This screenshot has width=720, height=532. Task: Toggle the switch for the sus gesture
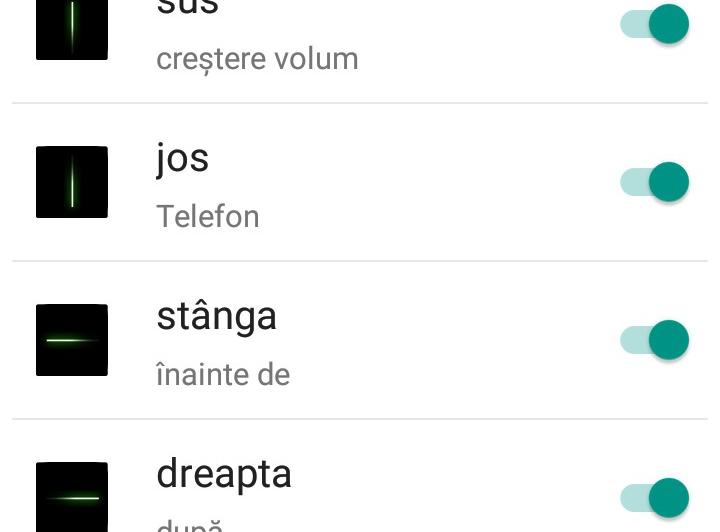tap(656, 24)
